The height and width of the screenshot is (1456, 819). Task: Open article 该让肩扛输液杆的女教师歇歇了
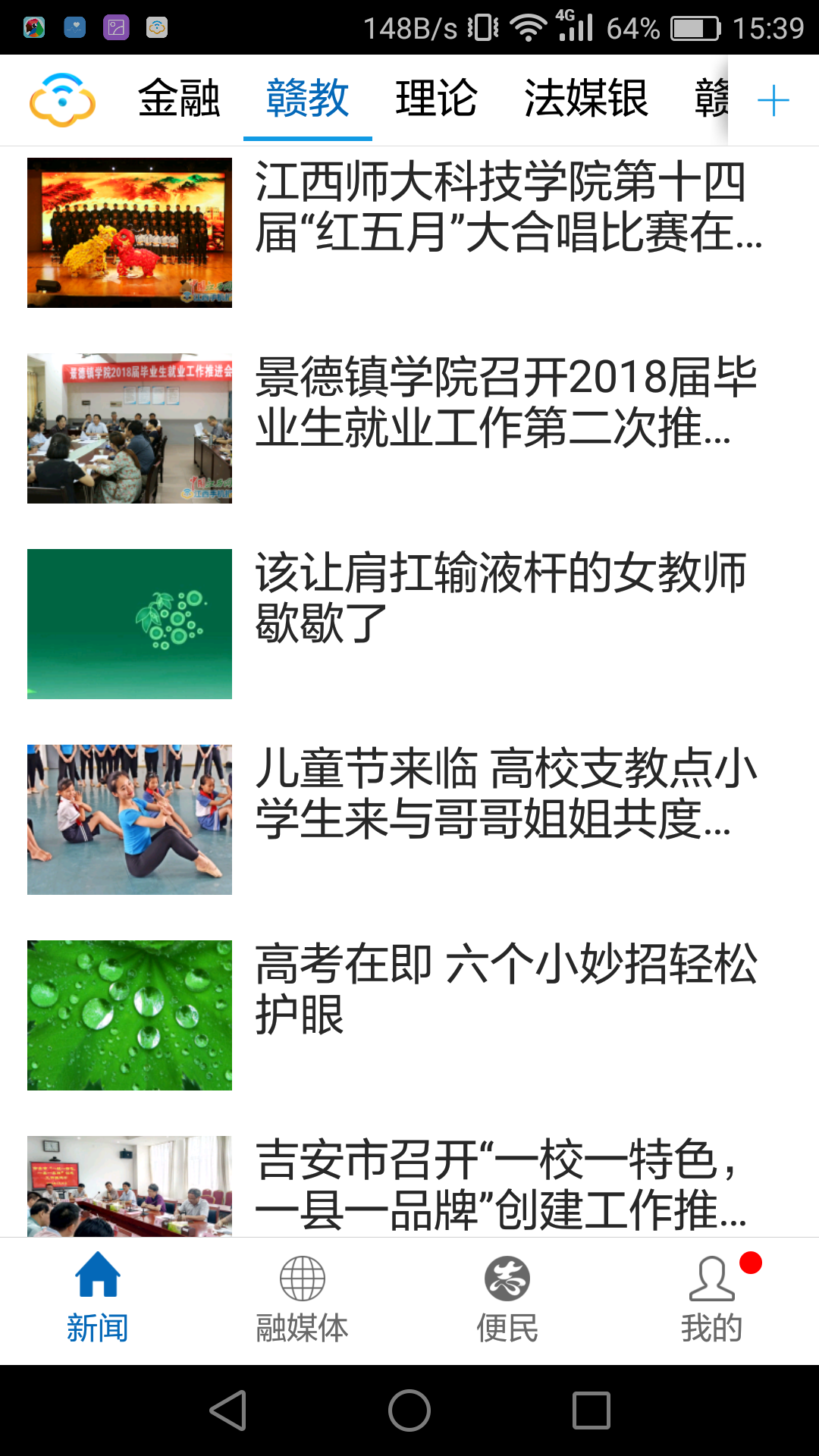(x=500, y=598)
